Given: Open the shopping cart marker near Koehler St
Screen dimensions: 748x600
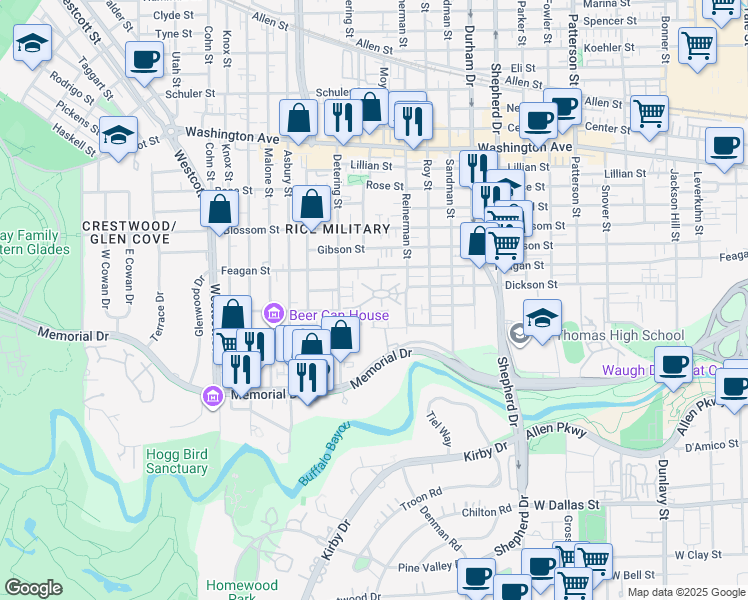Looking at the screenshot, I should click(x=697, y=49).
